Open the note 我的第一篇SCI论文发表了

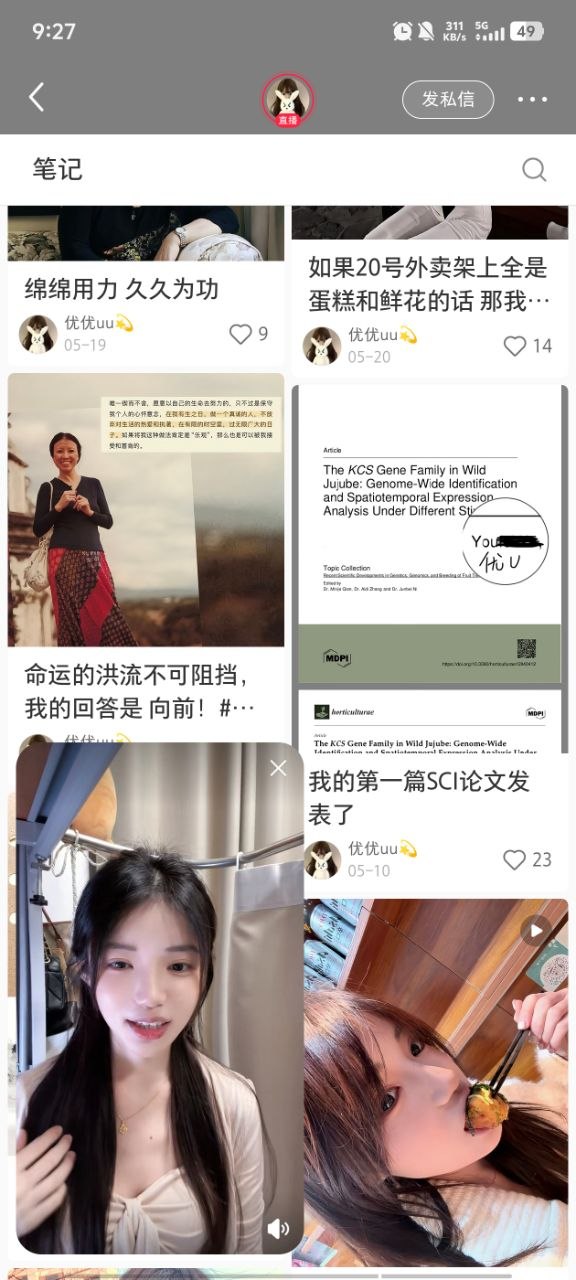point(418,797)
